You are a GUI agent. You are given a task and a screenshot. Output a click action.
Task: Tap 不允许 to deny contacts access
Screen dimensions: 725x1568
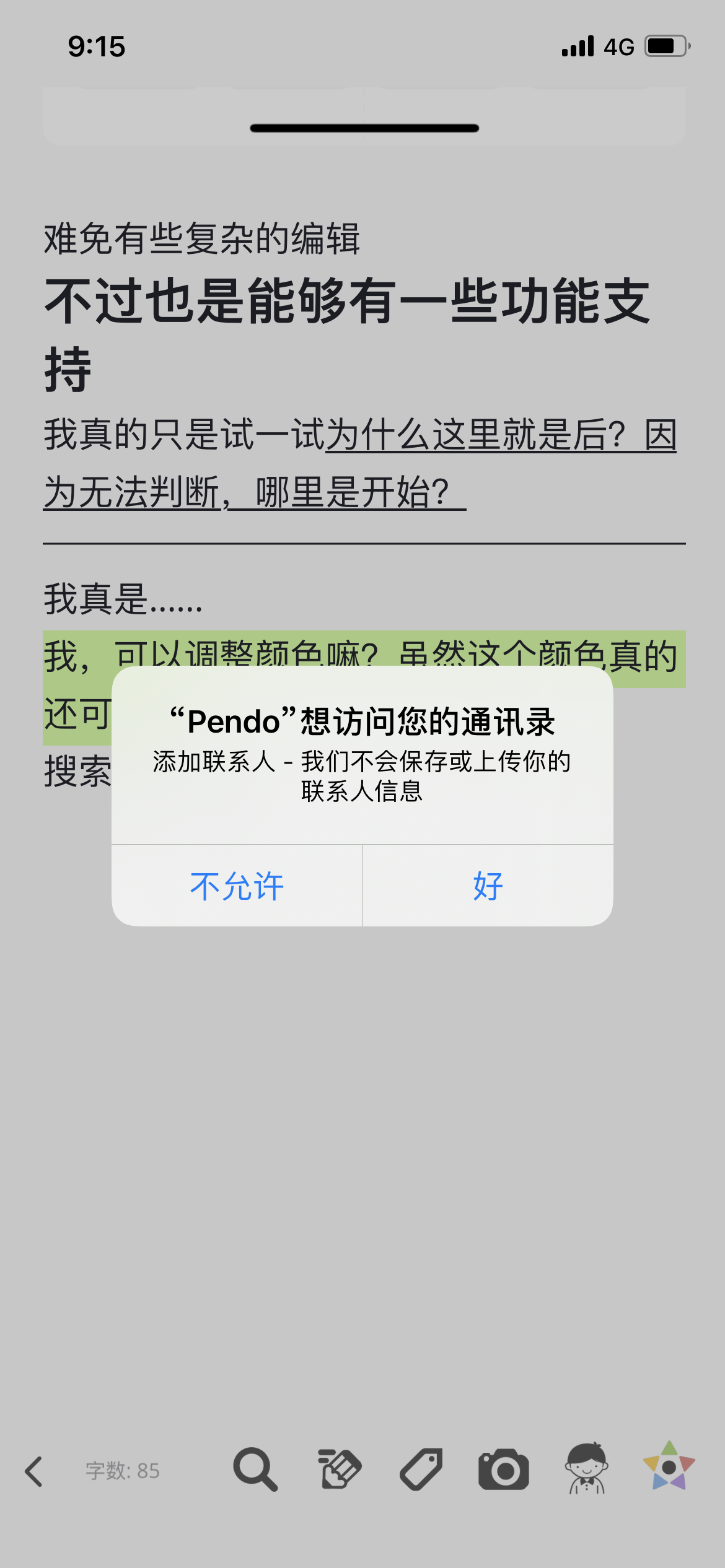click(237, 886)
